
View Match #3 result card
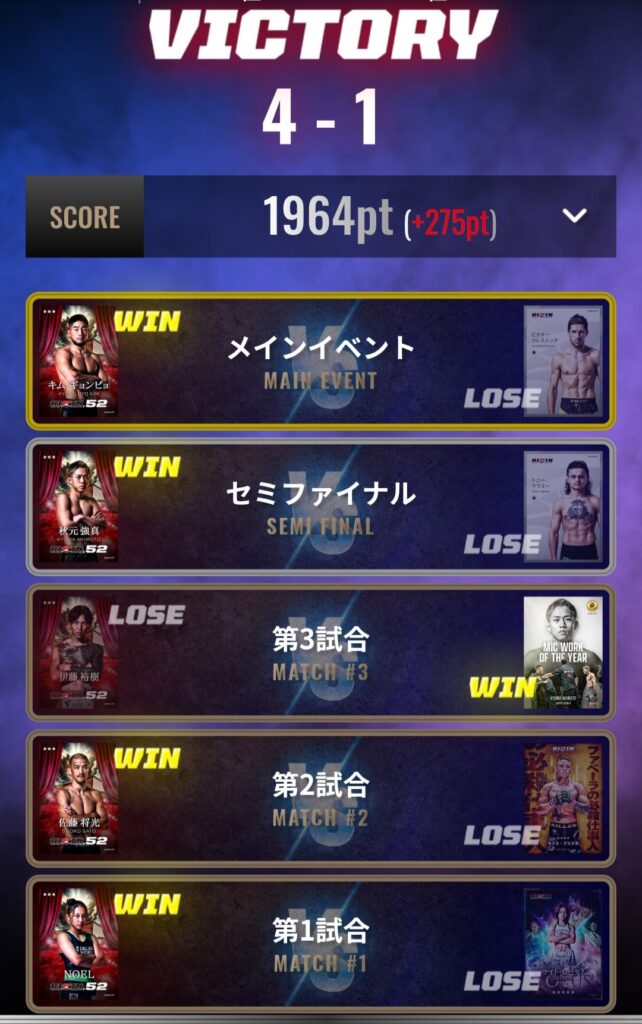click(320, 653)
